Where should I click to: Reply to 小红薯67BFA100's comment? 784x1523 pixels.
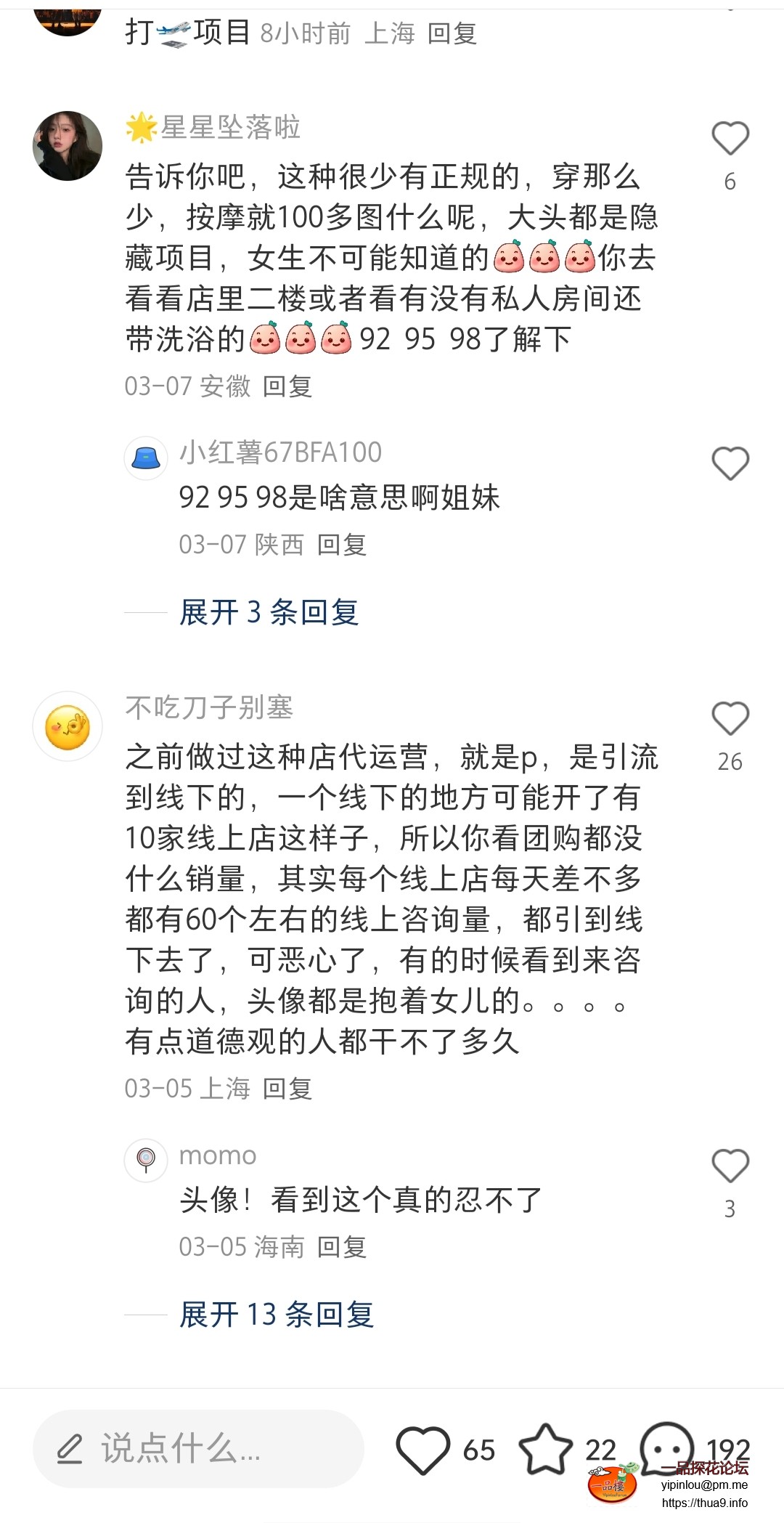pyautogui.click(x=342, y=545)
